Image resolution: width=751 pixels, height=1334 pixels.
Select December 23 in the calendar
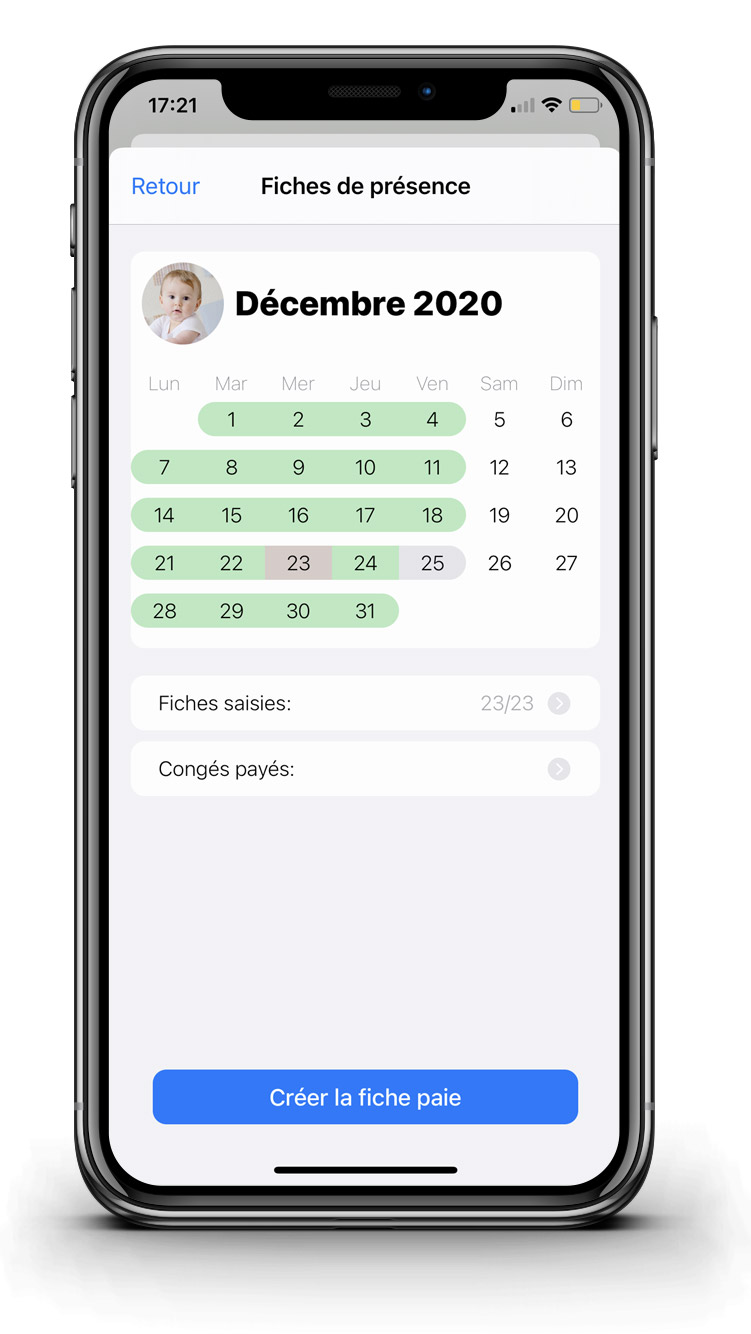tap(298, 563)
